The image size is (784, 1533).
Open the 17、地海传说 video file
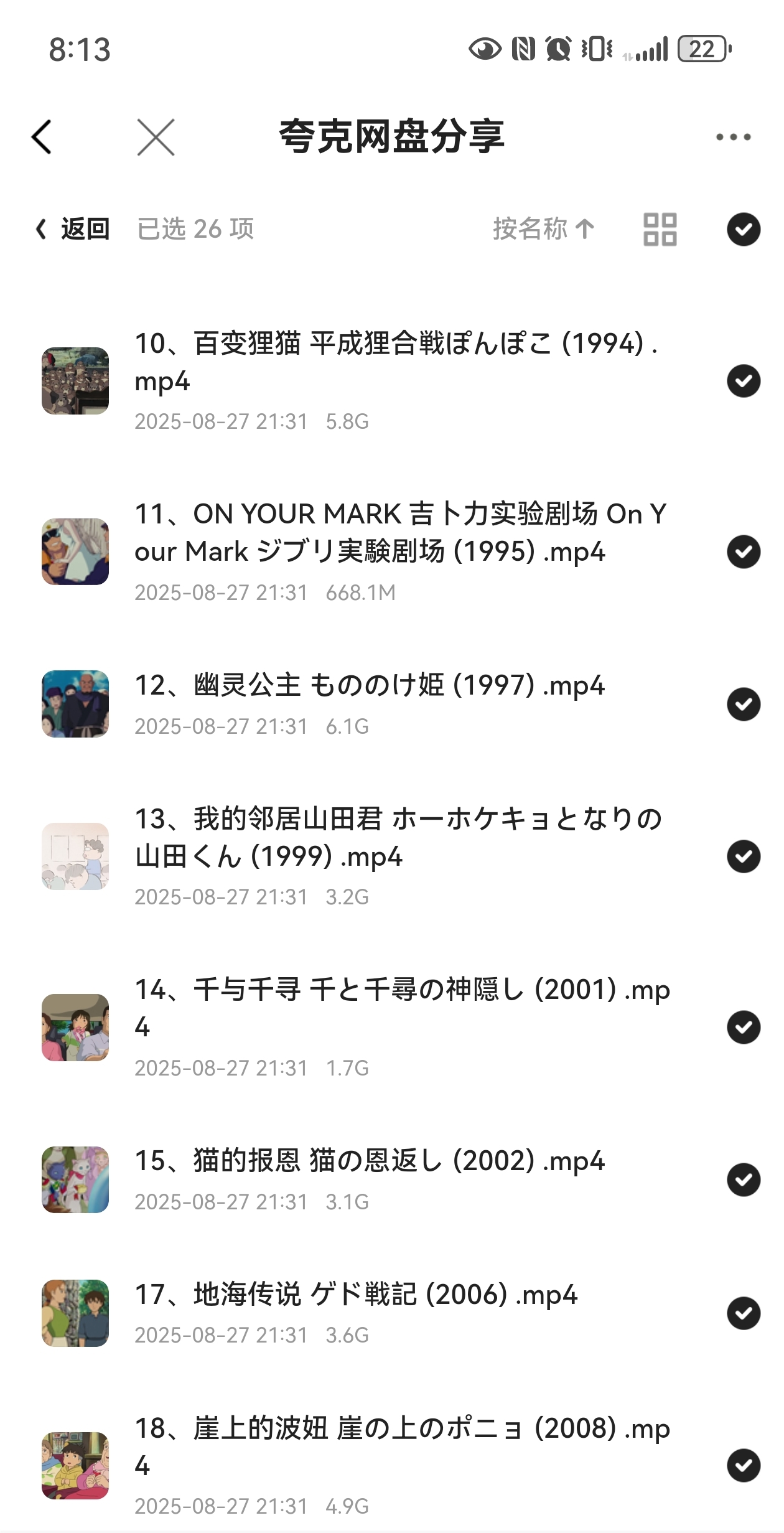point(356,1295)
